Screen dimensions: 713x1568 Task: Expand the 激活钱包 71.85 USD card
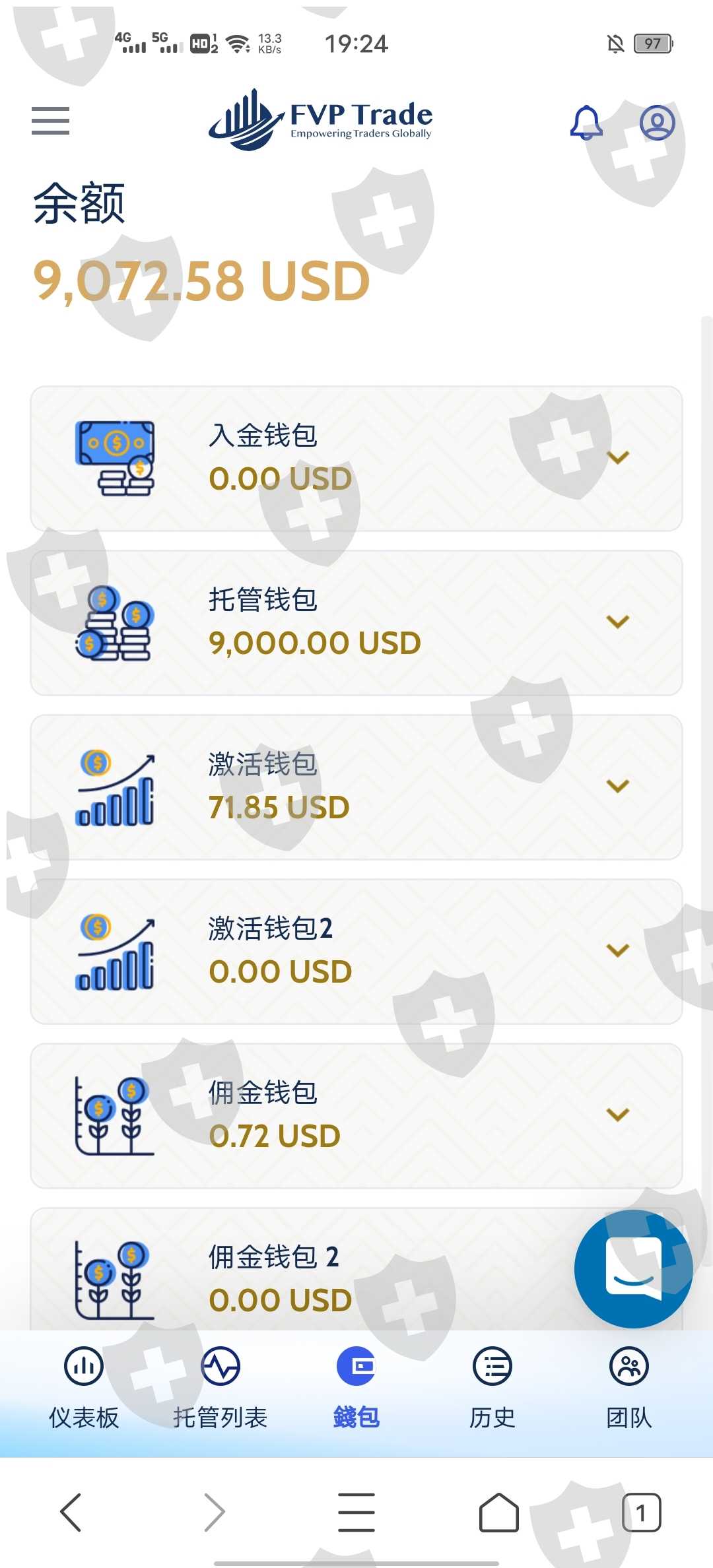pyautogui.click(x=356, y=787)
